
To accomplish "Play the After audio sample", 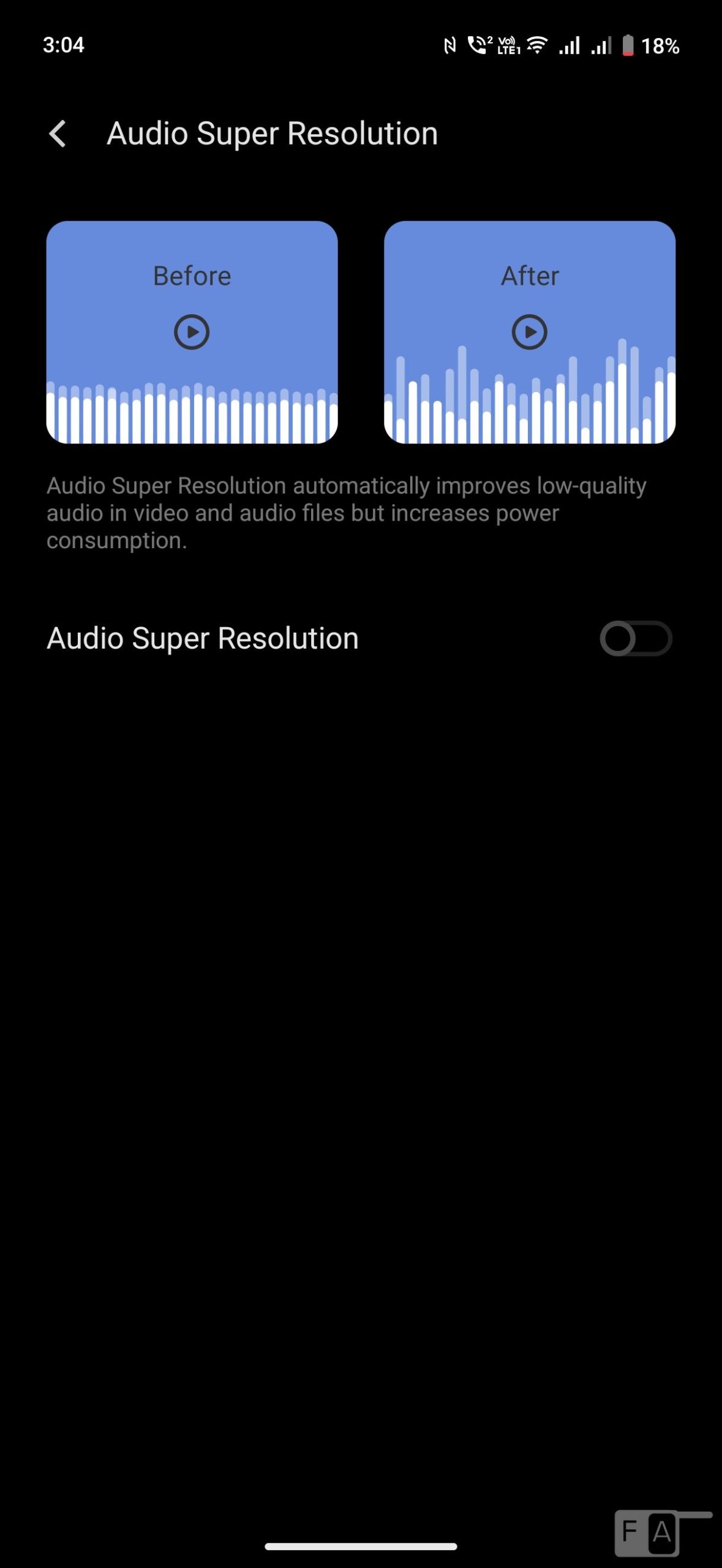I will click(529, 332).
